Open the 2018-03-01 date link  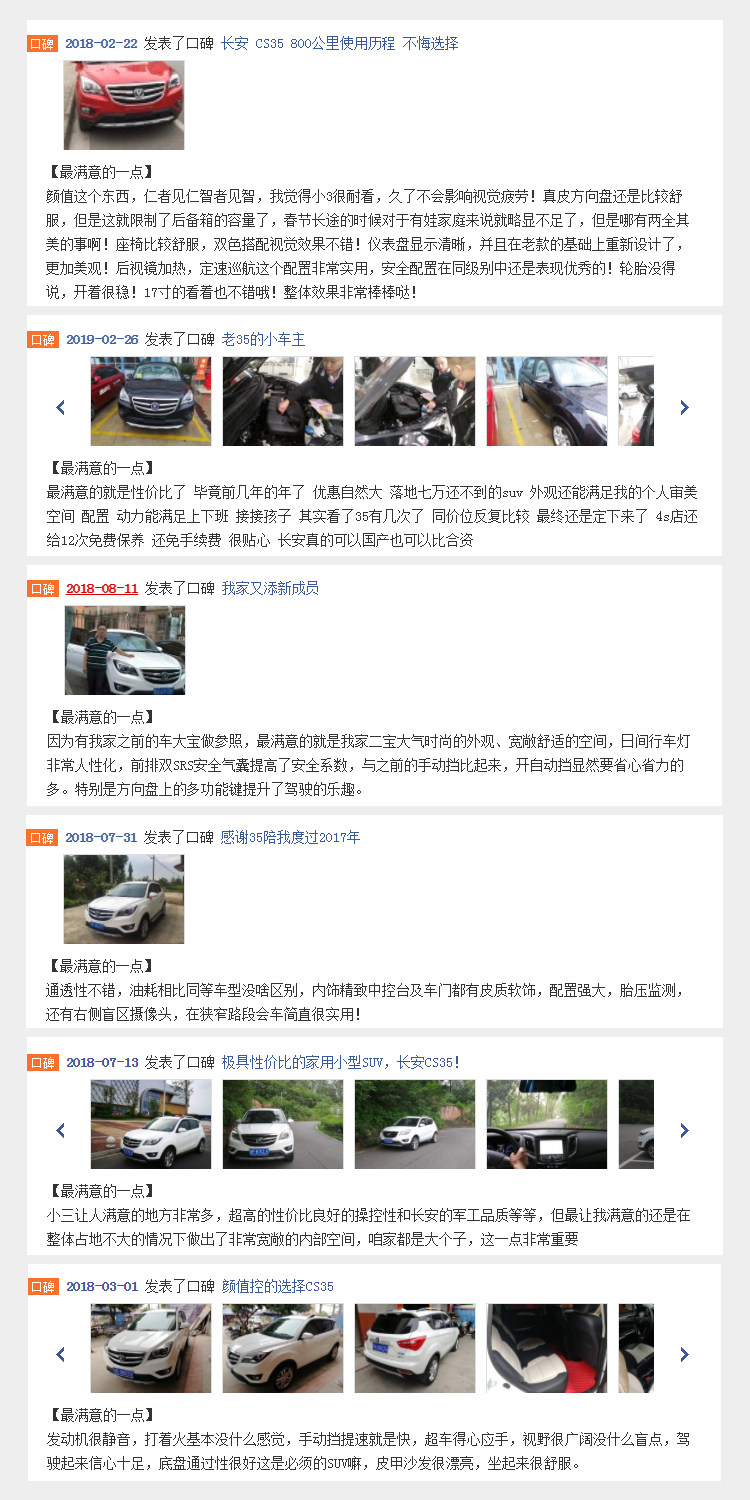tap(102, 1287)
